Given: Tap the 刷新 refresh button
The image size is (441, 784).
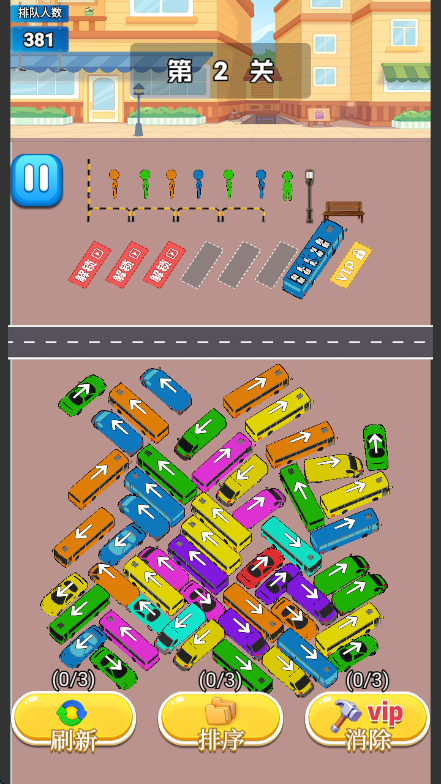Looking at the screenshot, I should 74,720.
